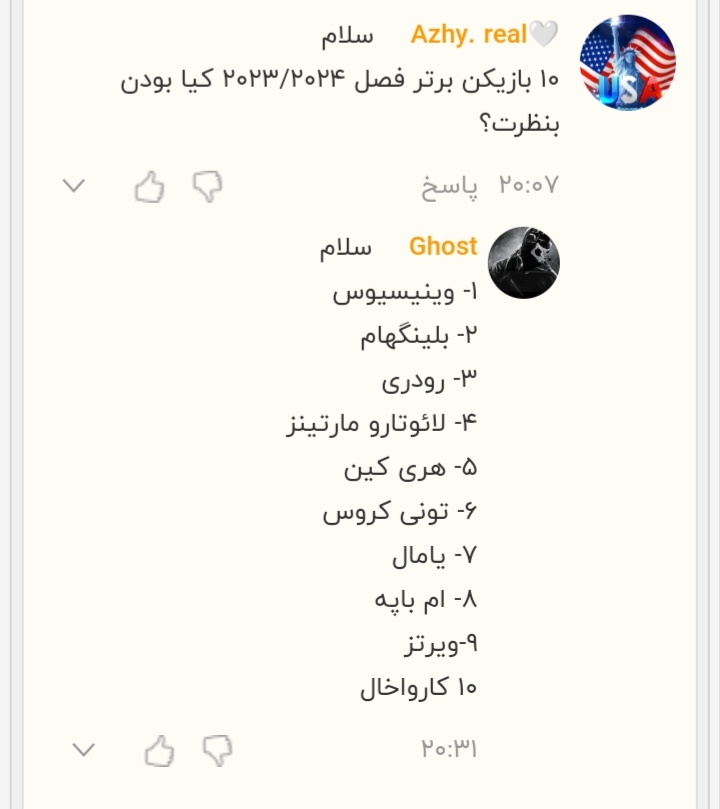Dislike Azhy. real's comment

pyautogui.click(x=207, y=186)
